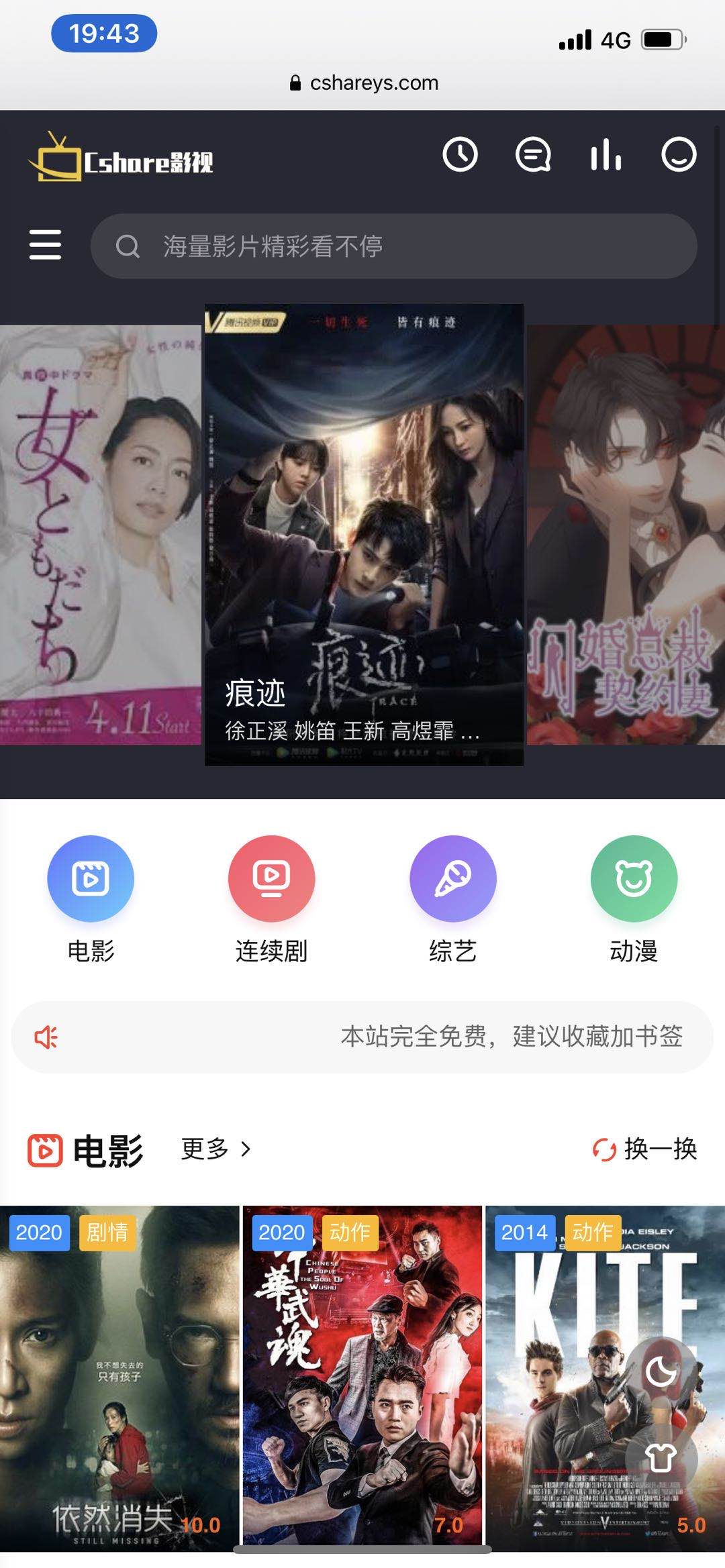Viewport: 725px width, 1568px height.
Task: Toggle night mode with the moon icon
Action: coord(661,1371)
